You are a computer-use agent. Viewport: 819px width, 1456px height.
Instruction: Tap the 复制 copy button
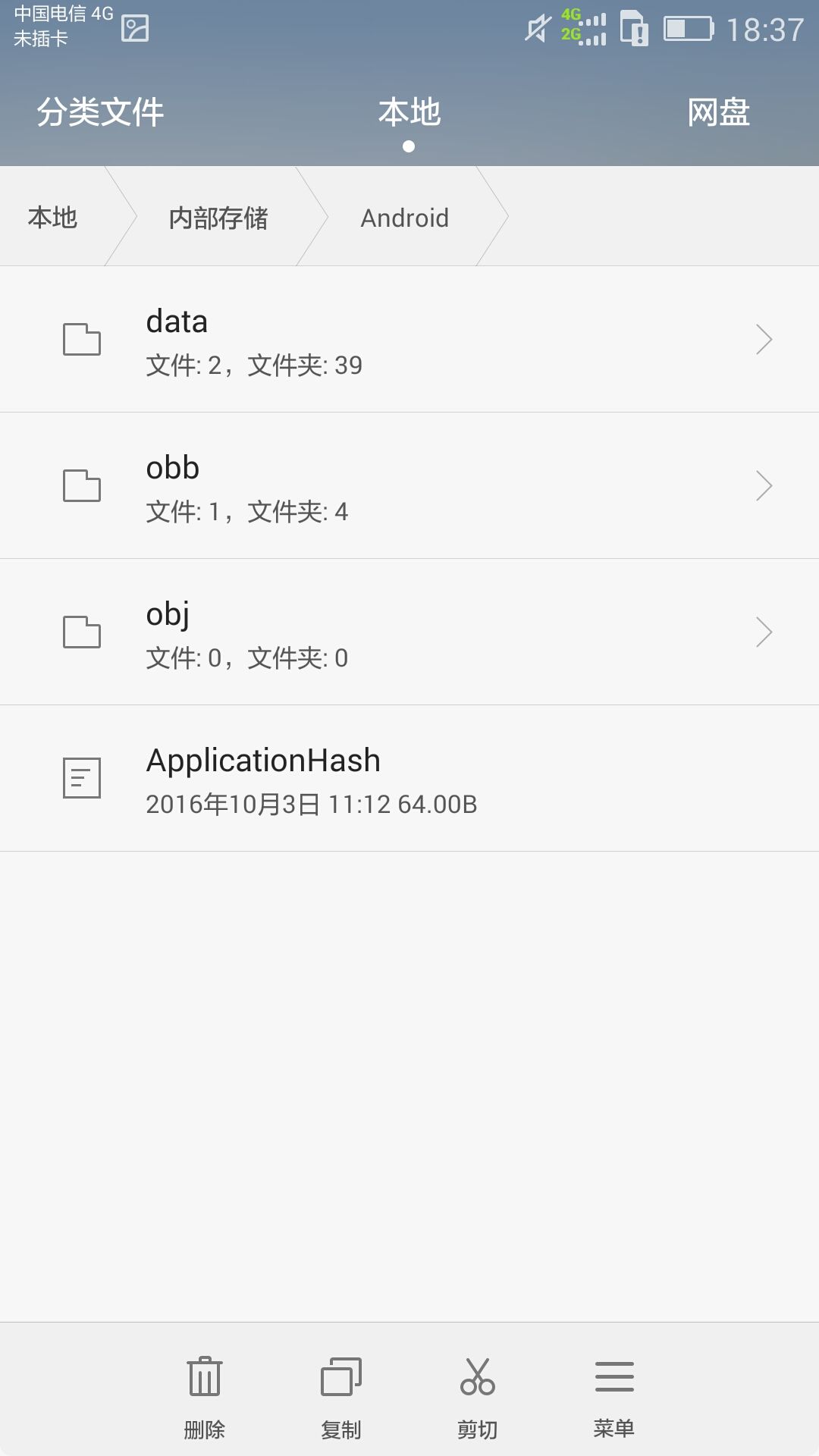click(341, 1395)
